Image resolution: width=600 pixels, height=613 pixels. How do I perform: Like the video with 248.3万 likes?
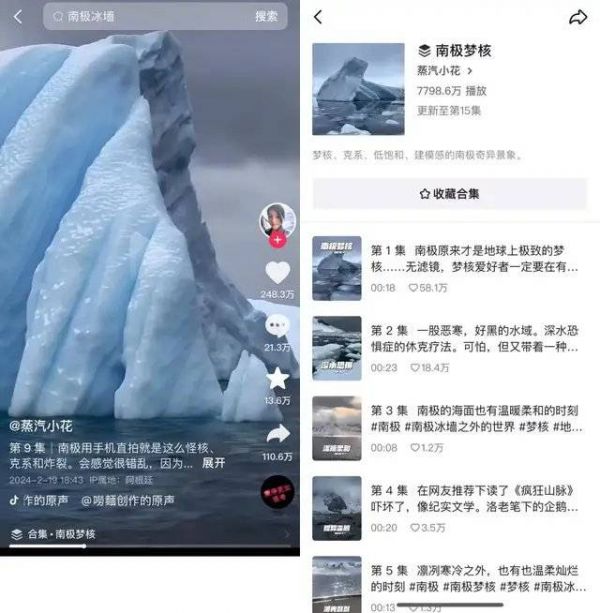277,272
